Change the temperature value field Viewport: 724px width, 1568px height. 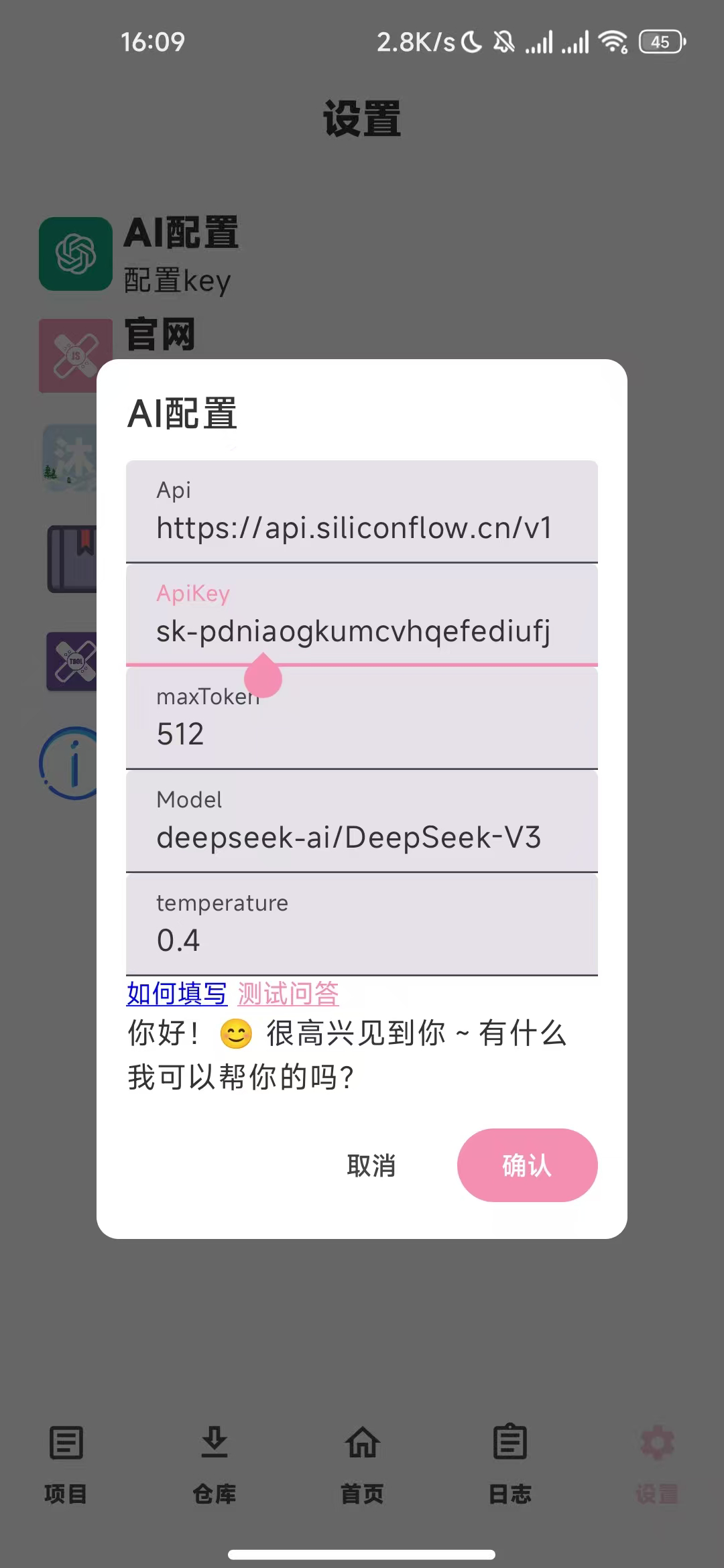361,939
